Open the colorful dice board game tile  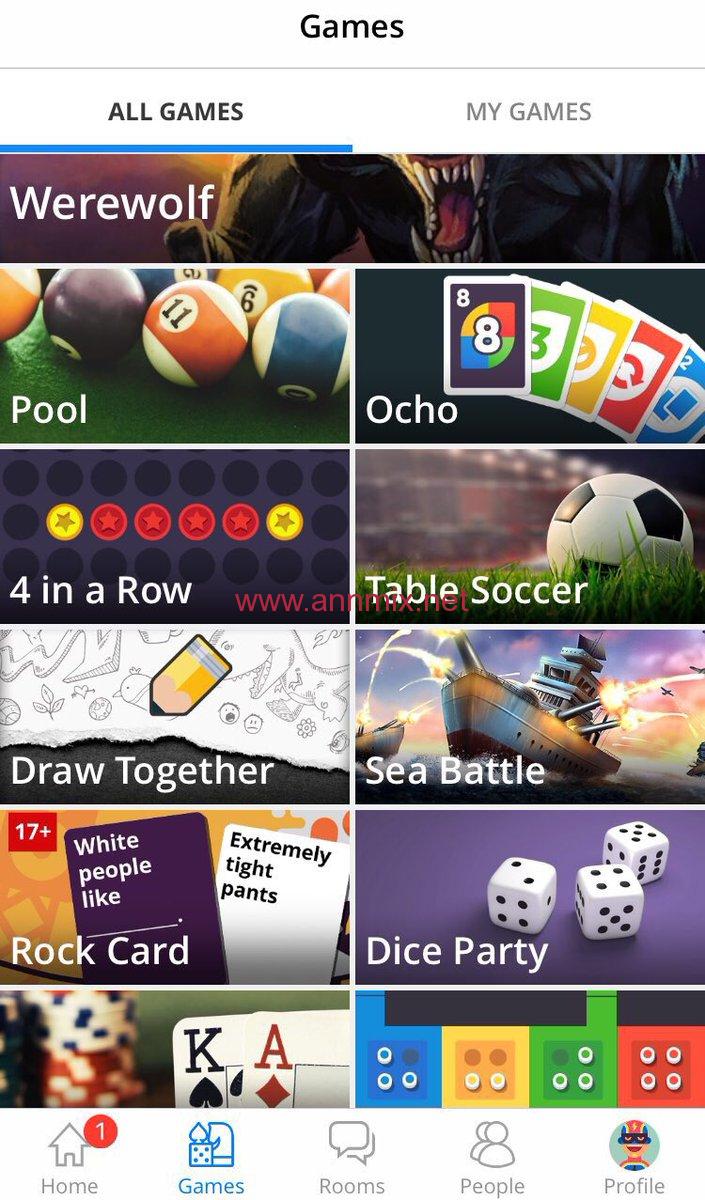pyautogui.click(x=530, y=1048)
